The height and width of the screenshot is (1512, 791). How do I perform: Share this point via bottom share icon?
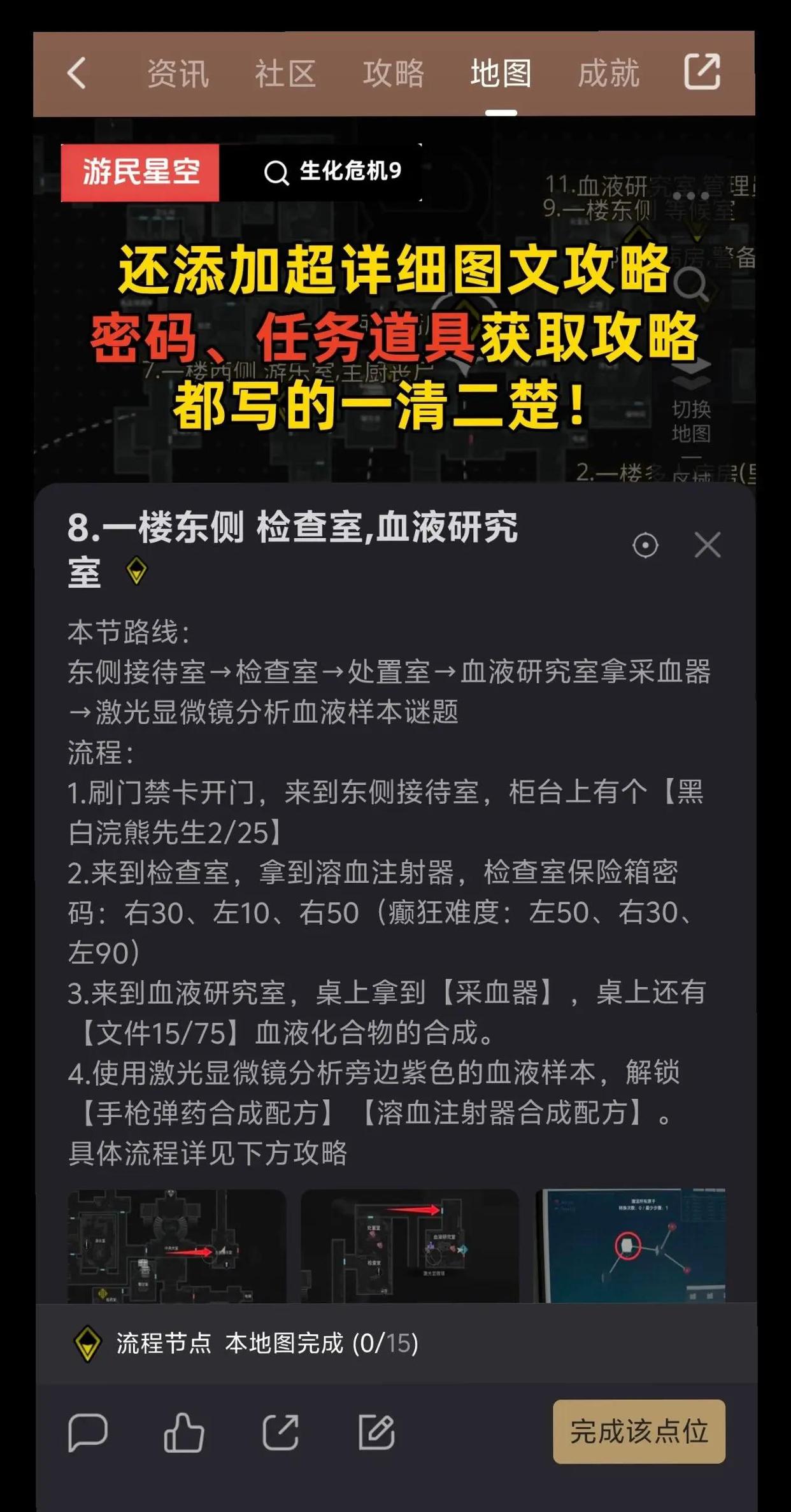(x=280, y=1432)
